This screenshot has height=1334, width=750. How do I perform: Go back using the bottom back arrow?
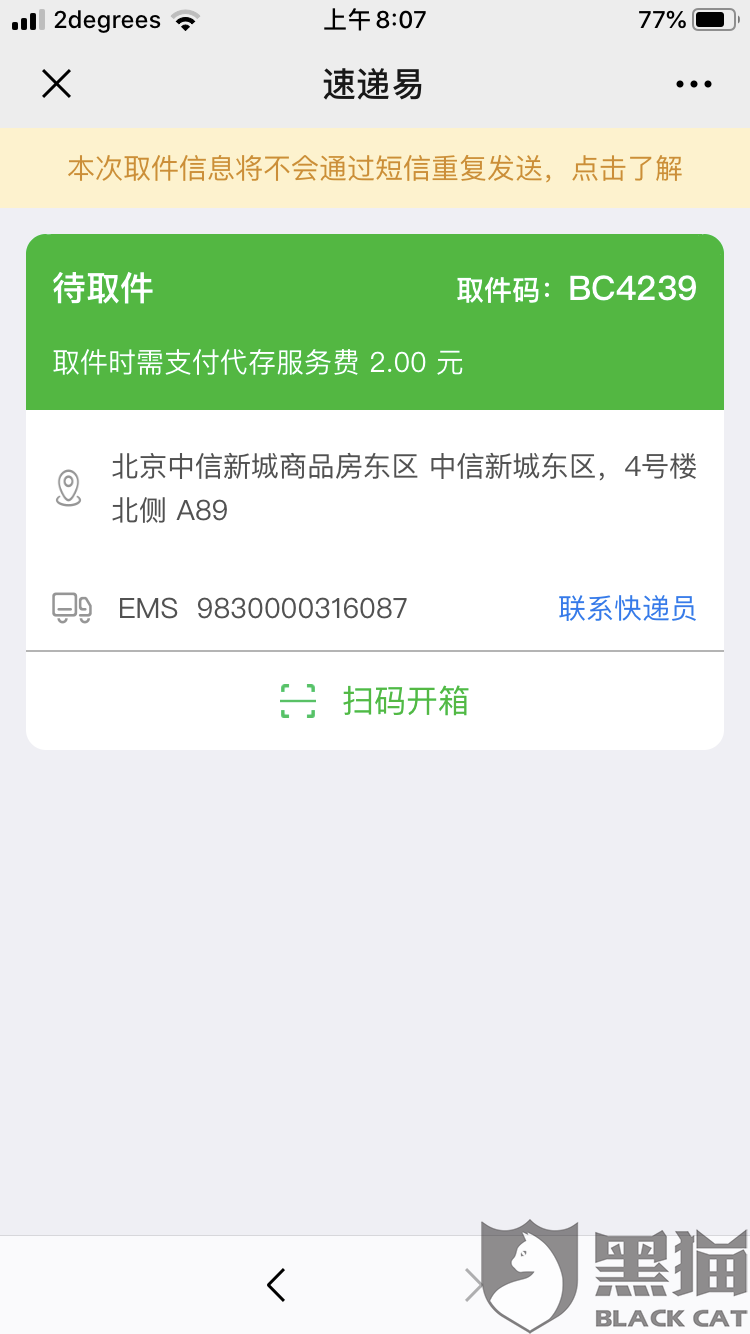pyautogui.click(x=277, y=1285)
